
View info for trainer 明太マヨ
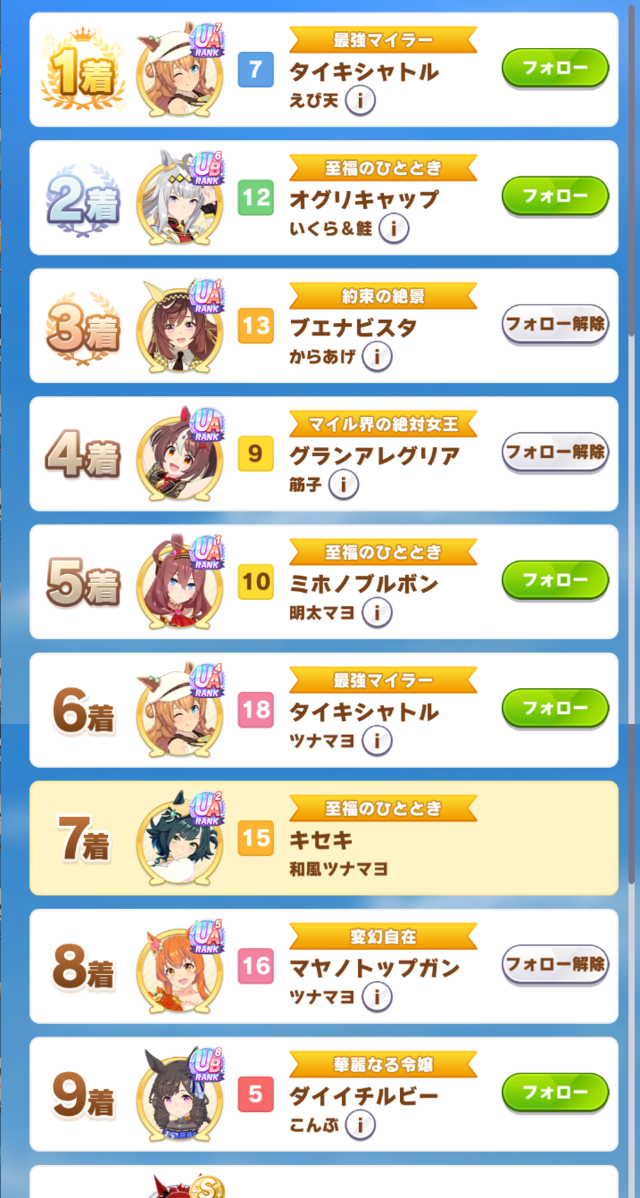pos(377,613)
